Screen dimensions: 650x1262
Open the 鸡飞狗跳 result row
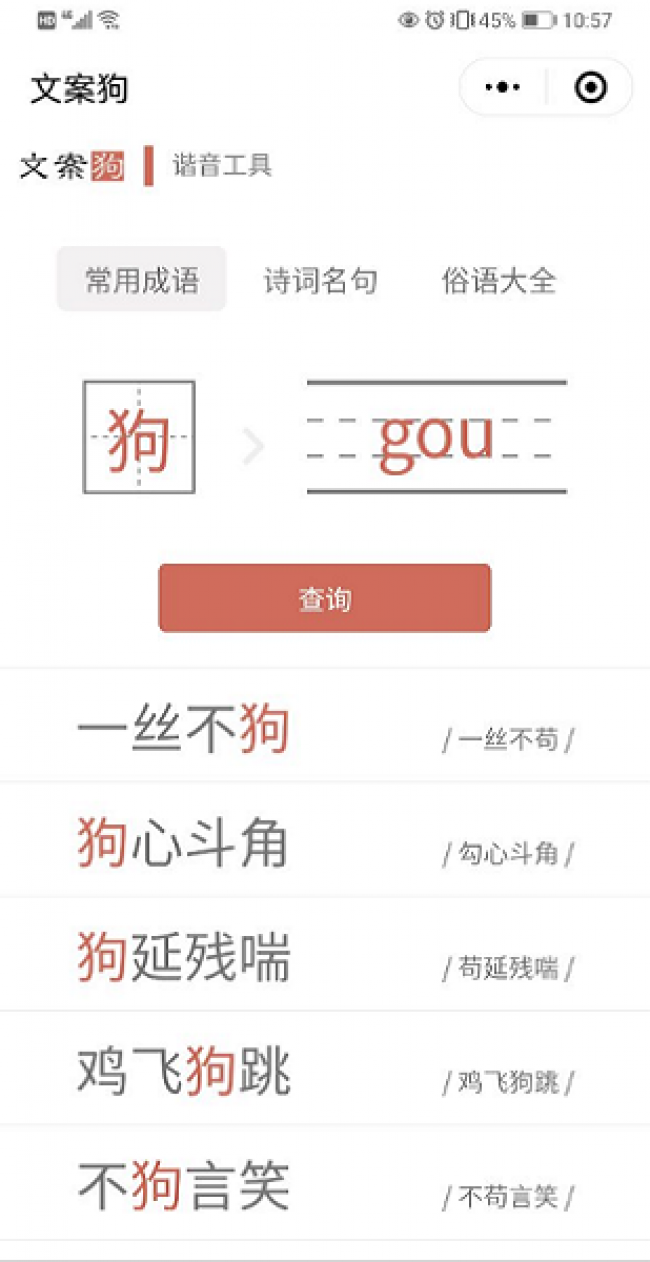[x=325, y=1070]
